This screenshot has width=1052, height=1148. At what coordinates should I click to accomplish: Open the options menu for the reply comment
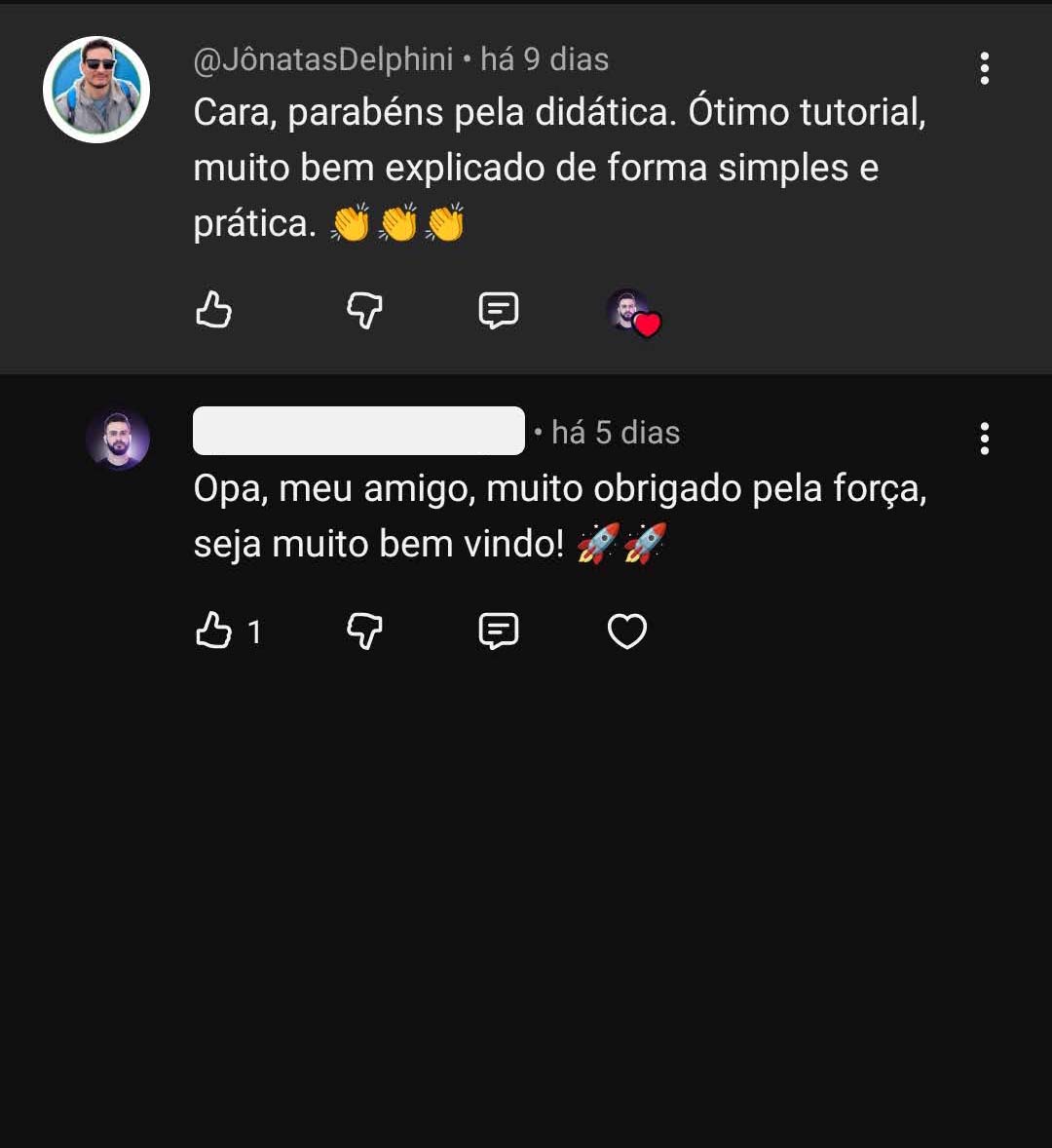(x=985, y=440)
